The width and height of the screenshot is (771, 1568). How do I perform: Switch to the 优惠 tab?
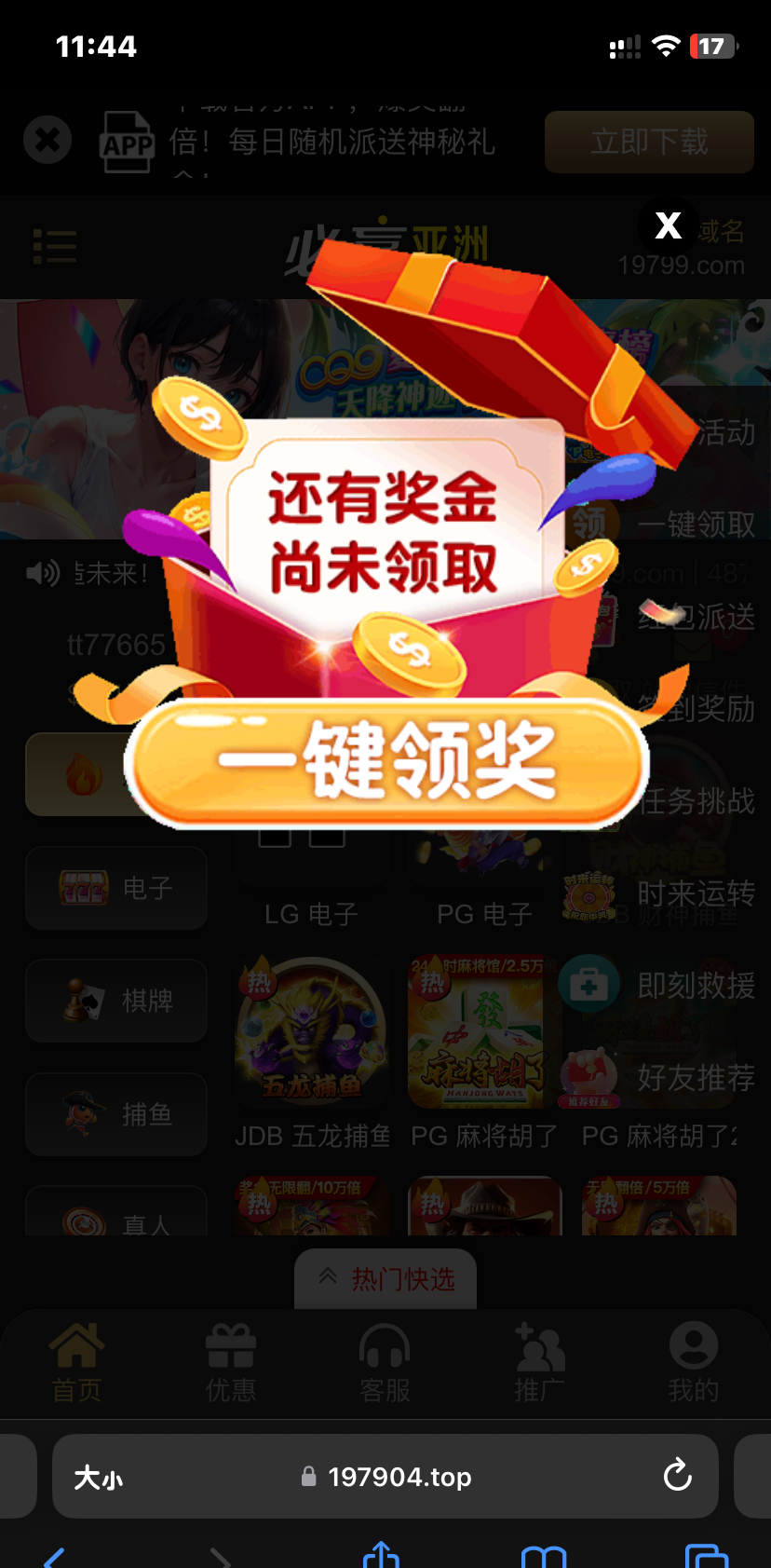pos(231,1363)
